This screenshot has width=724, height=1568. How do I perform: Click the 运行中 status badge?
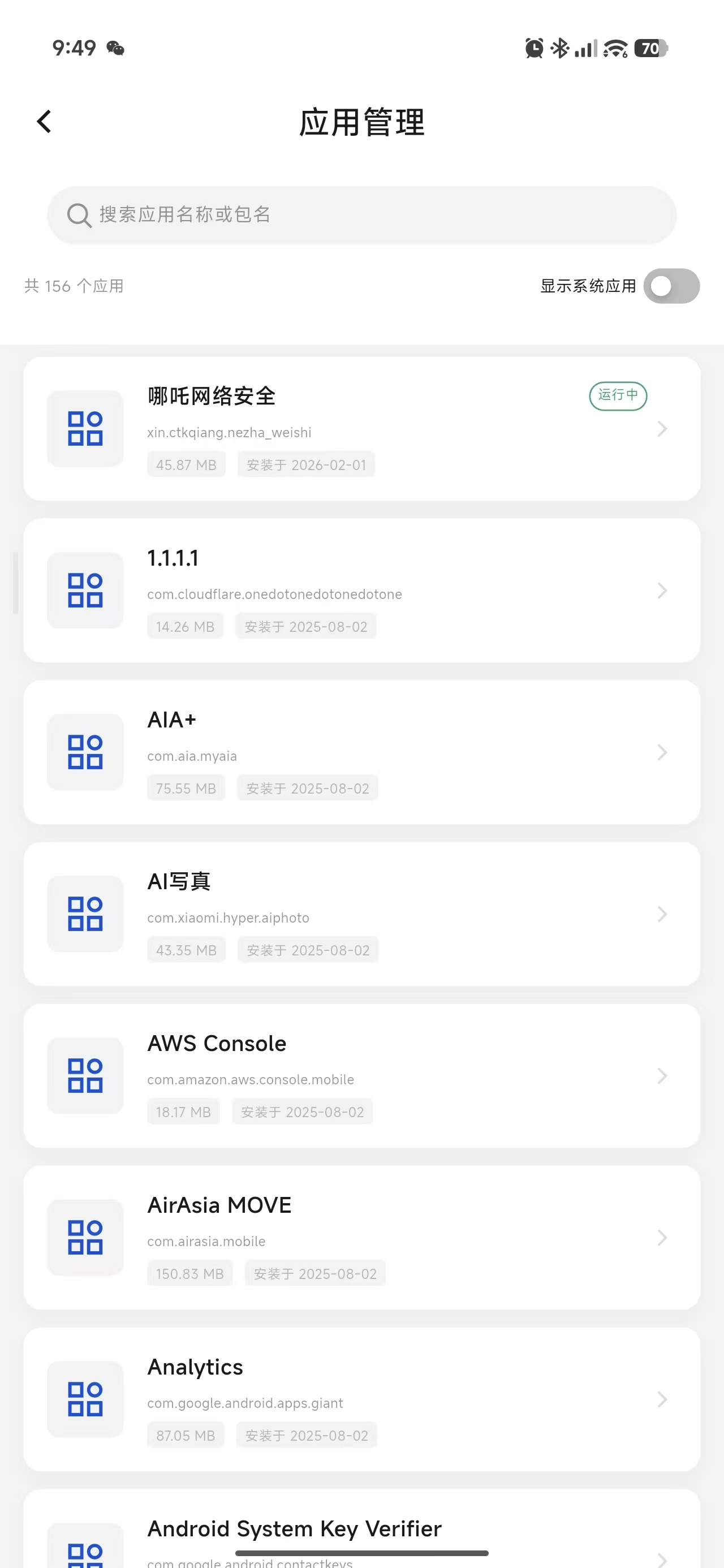[x=618, y=395]
